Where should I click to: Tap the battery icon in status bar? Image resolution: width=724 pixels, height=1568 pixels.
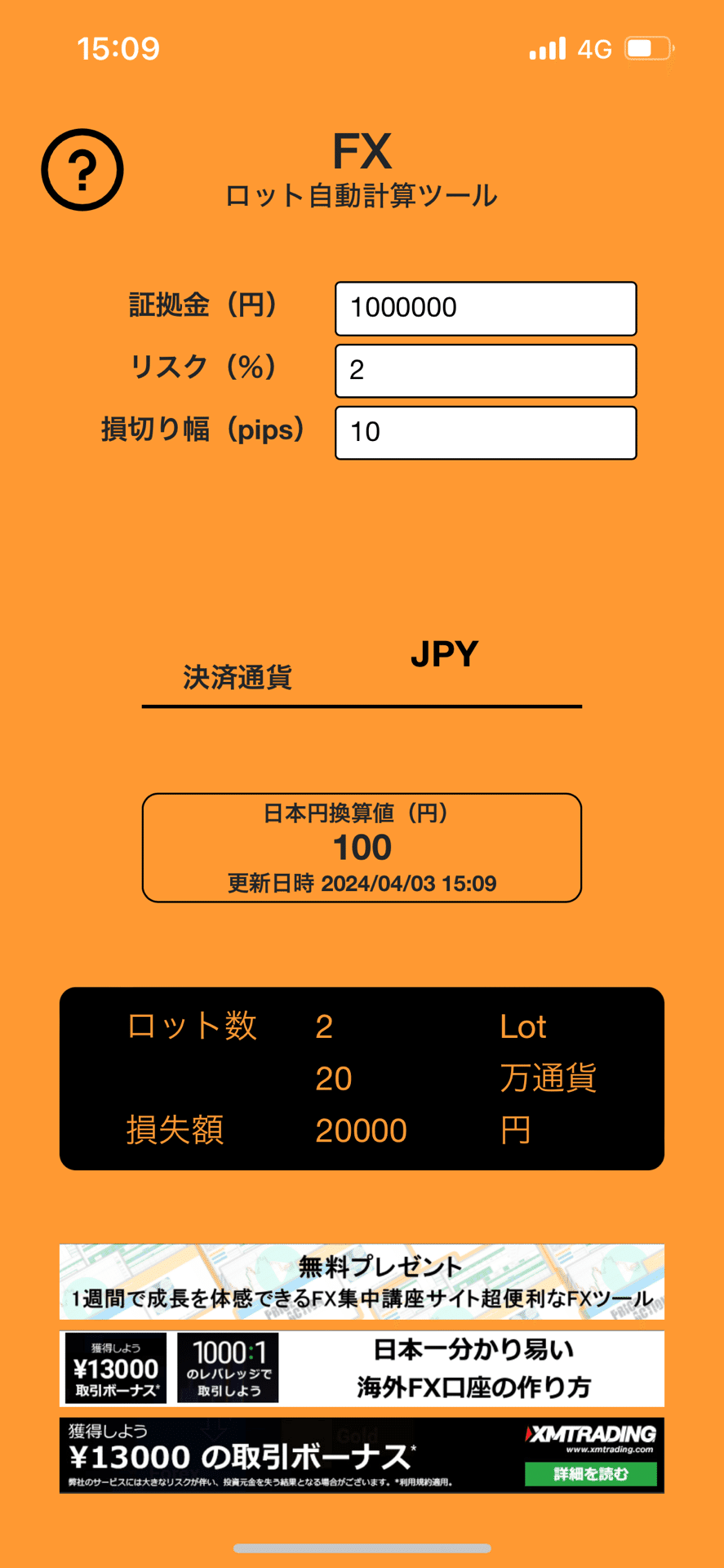click(x=644, y=49)
